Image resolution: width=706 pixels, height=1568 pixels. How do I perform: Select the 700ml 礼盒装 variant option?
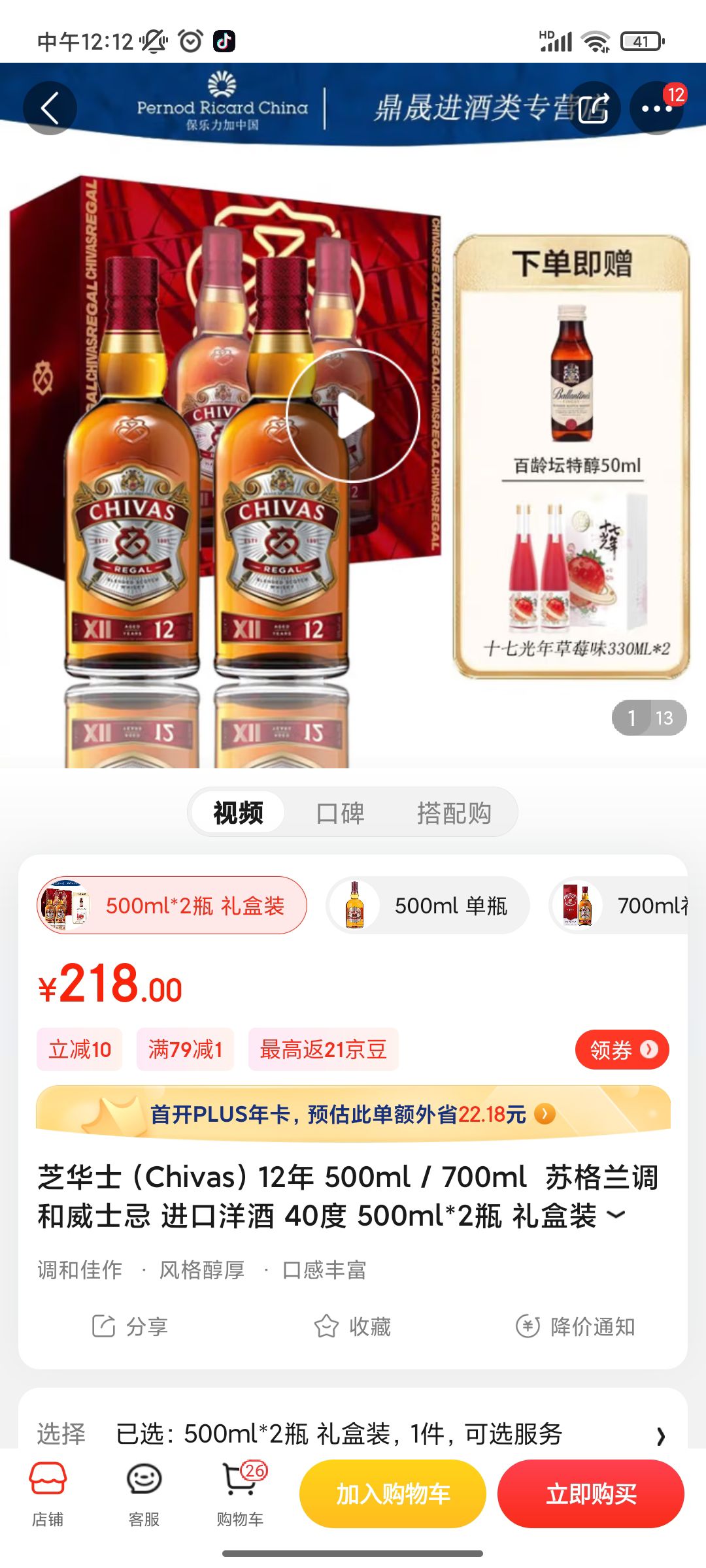pos(628,906)
